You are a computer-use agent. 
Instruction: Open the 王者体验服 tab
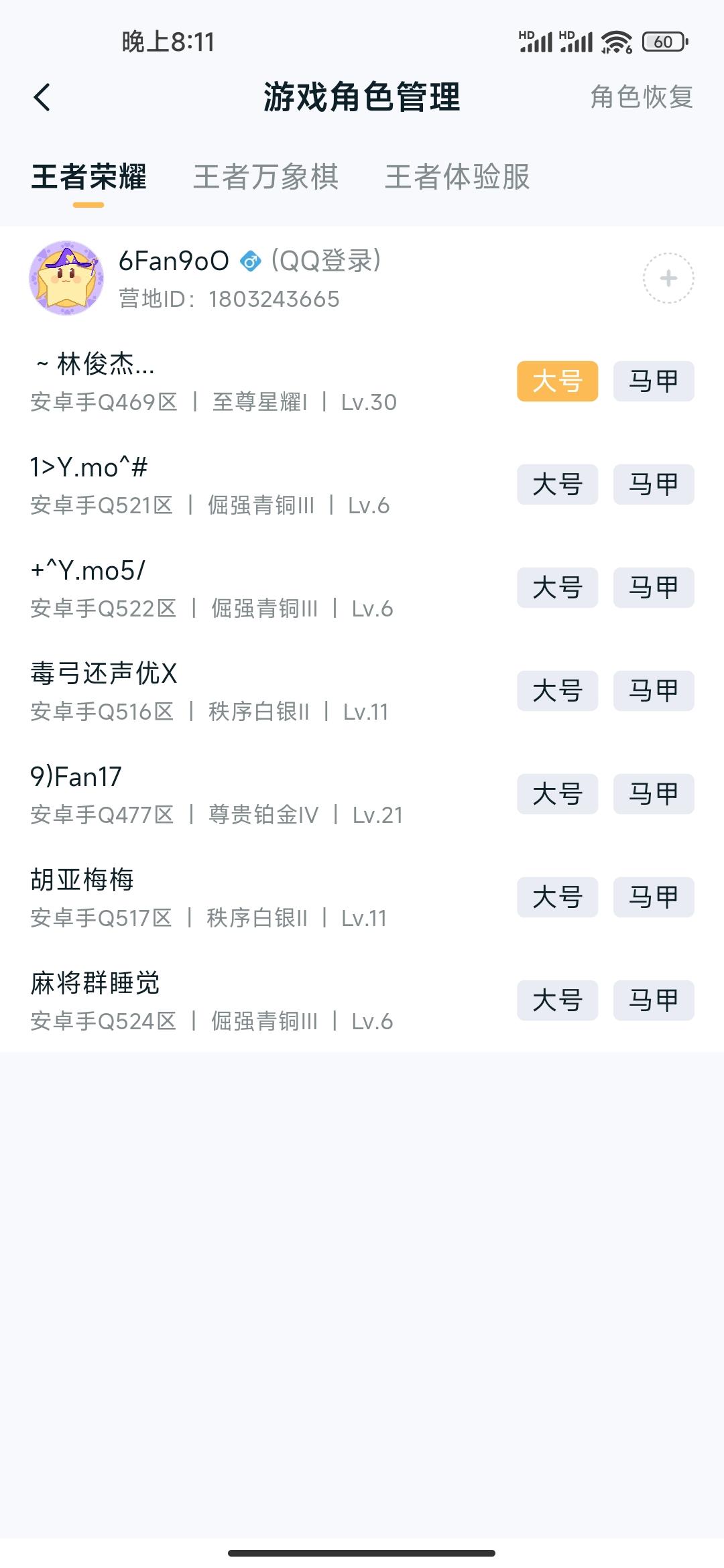point(457,178)
